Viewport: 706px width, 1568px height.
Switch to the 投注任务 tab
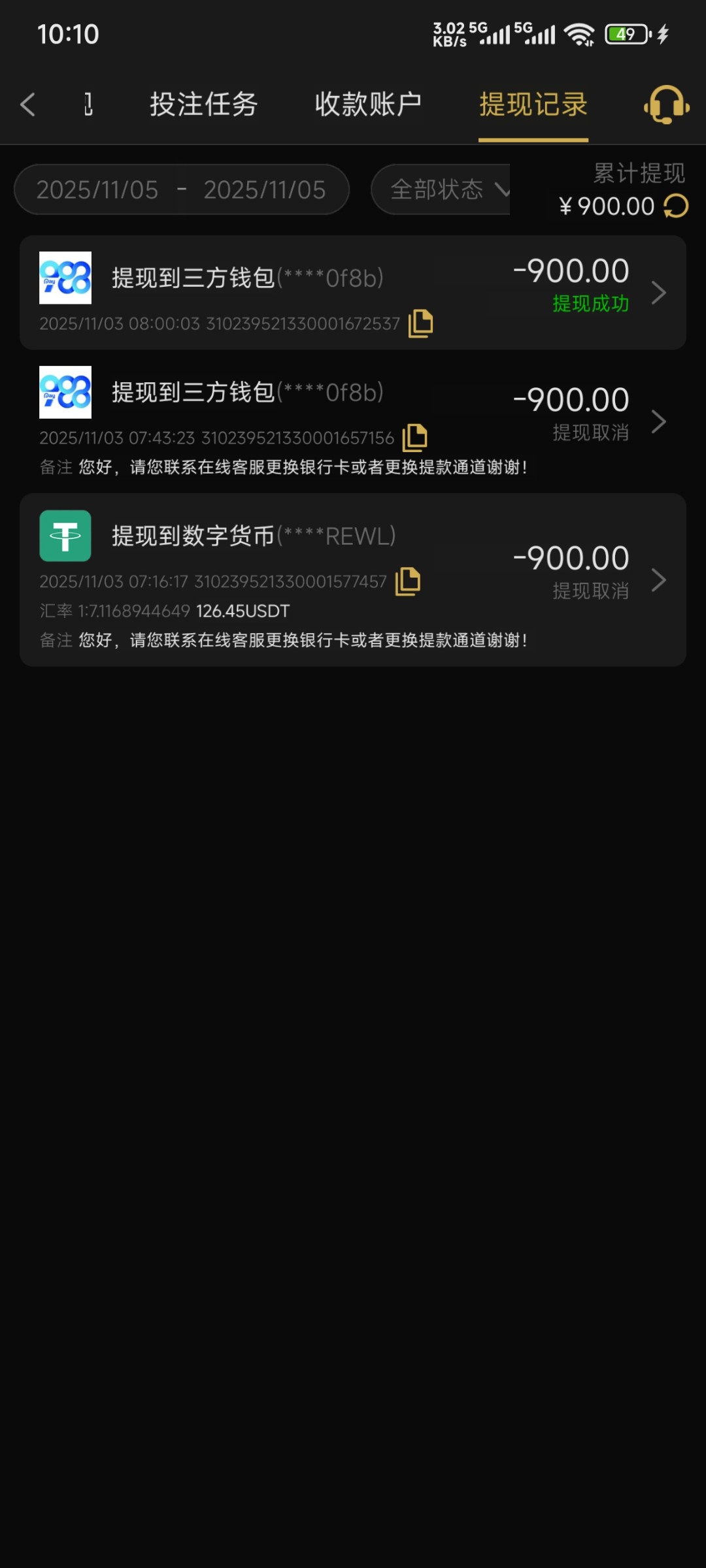click(x=204, y=105)
